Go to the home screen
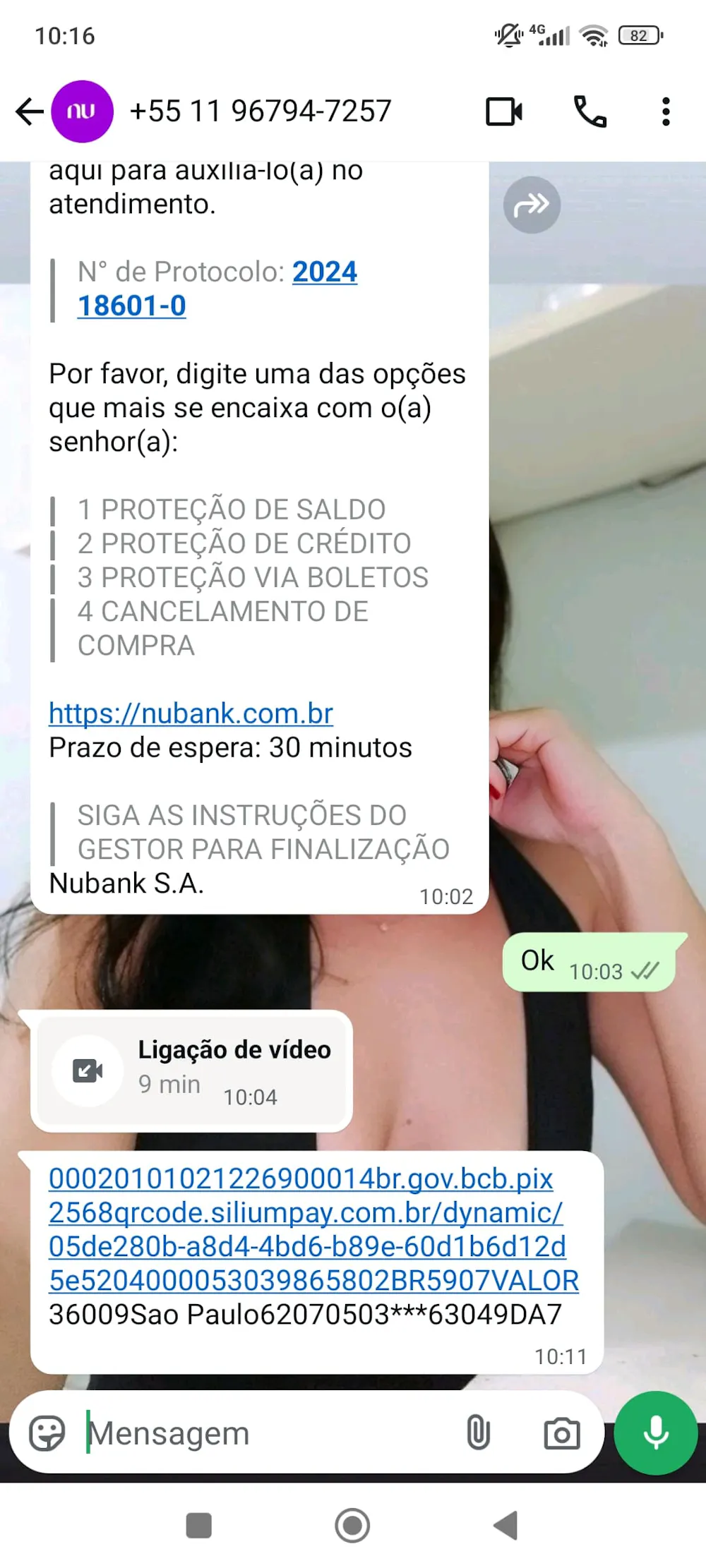The image size is (706, 1568). click(352, 1526)
